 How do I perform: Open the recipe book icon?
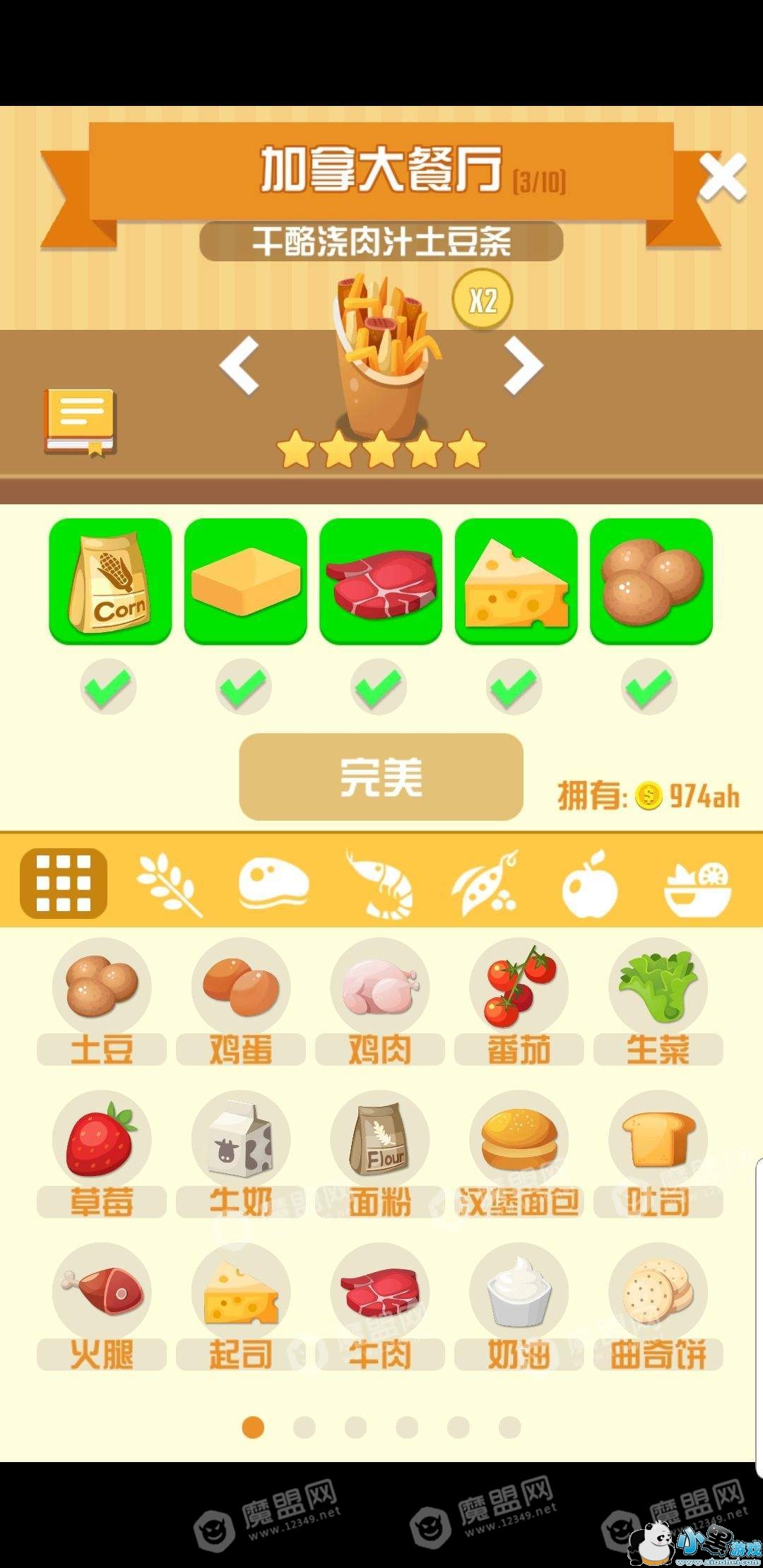pos(80,422)
